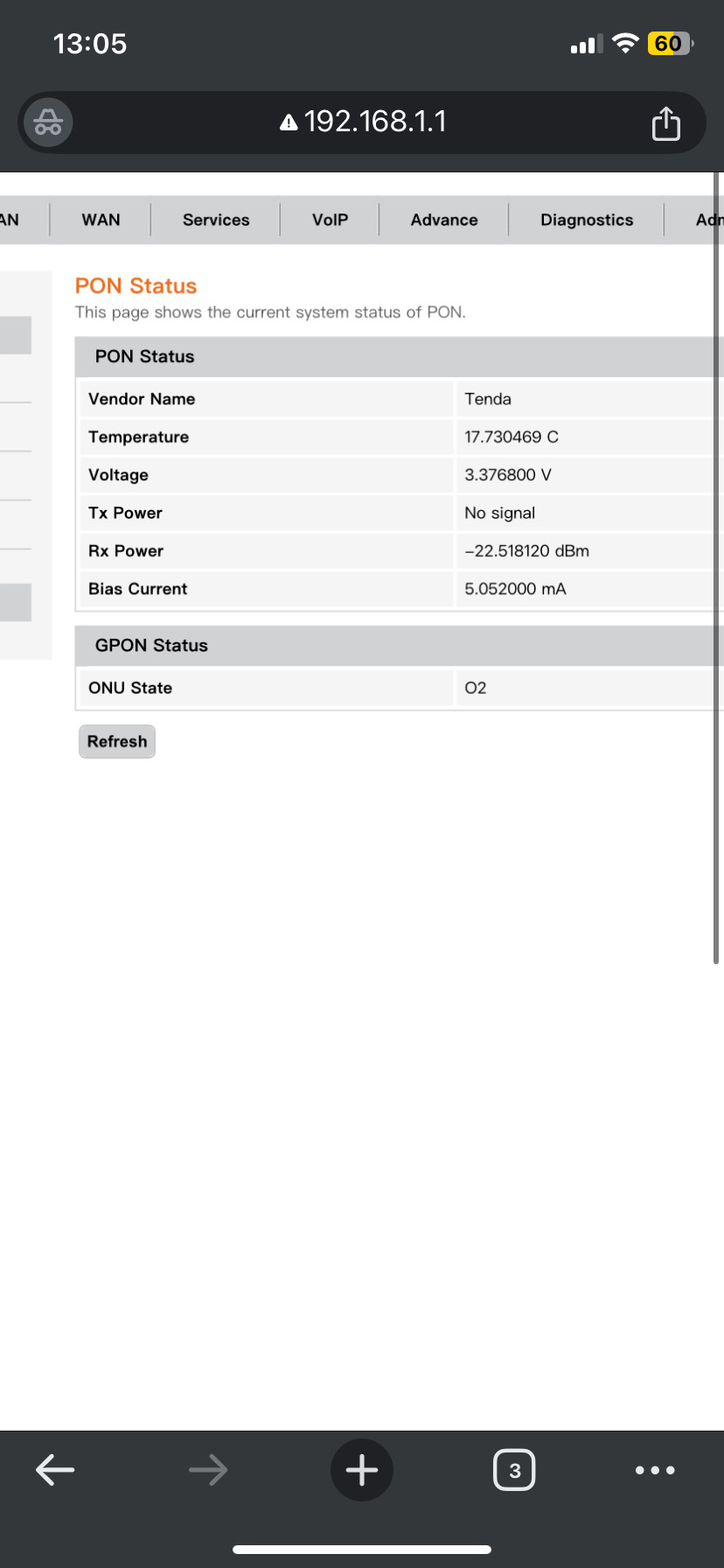Switch to the Services tab

pos(216,220)
